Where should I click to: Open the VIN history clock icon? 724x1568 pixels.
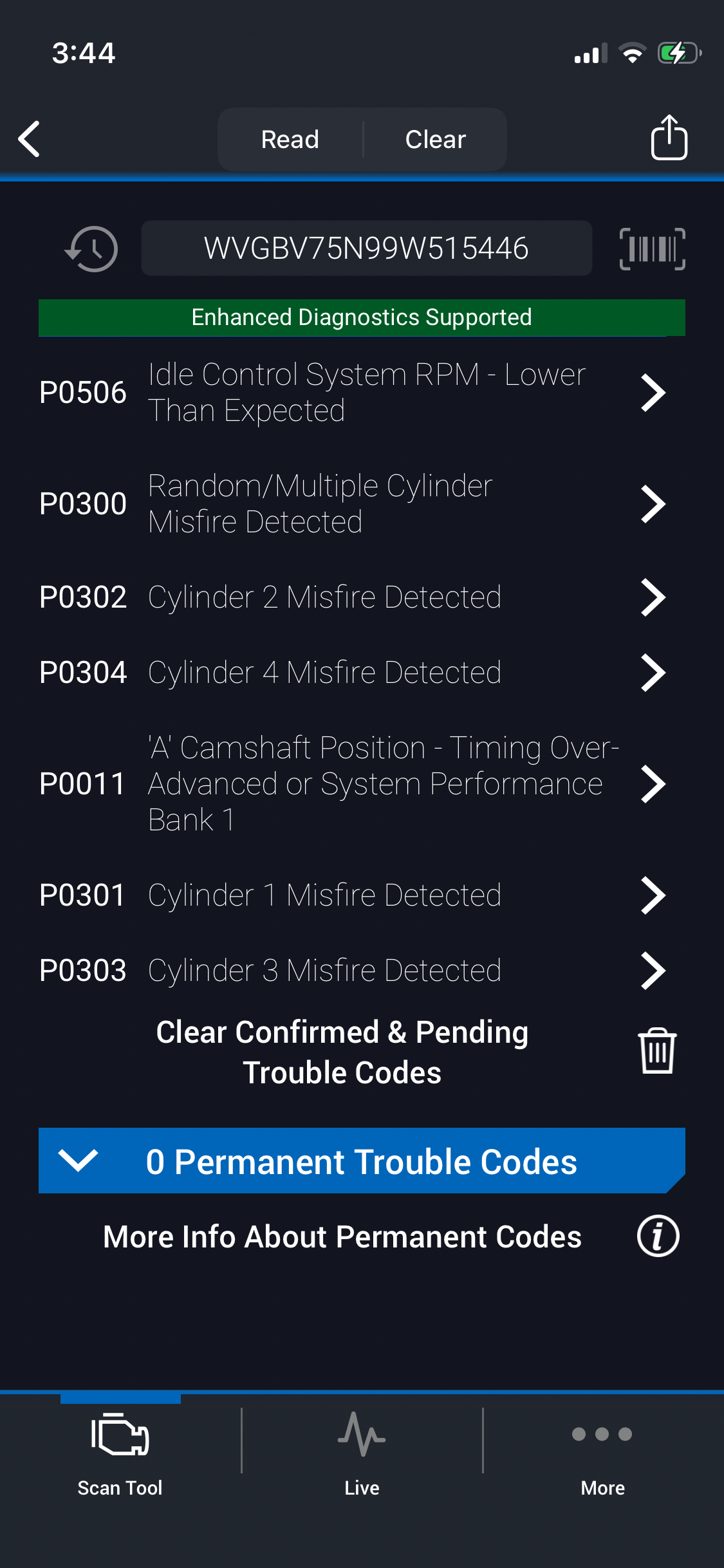point(92,248)
